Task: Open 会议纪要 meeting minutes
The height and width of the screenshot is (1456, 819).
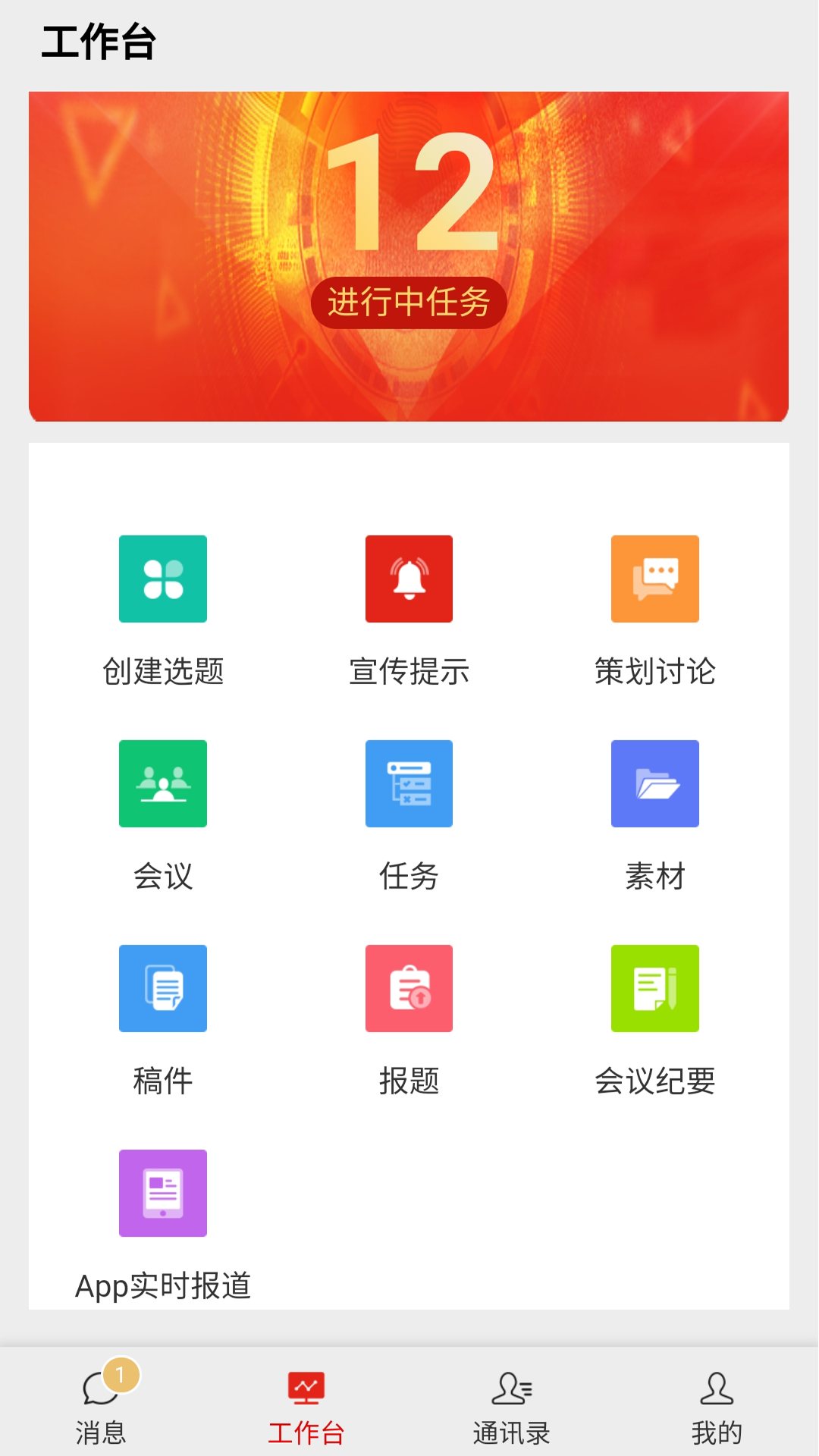Action: 654,989
